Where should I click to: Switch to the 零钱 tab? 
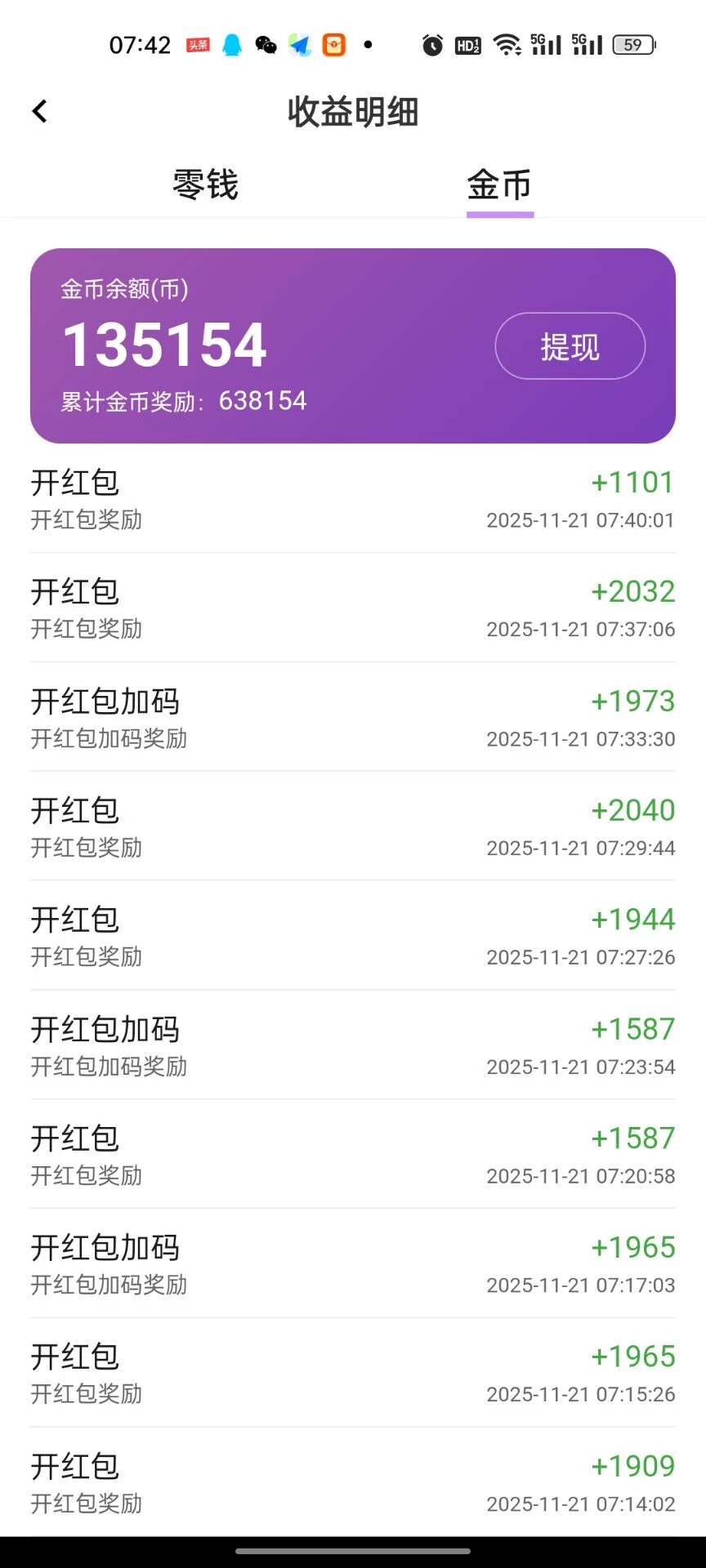coord(205,185)
